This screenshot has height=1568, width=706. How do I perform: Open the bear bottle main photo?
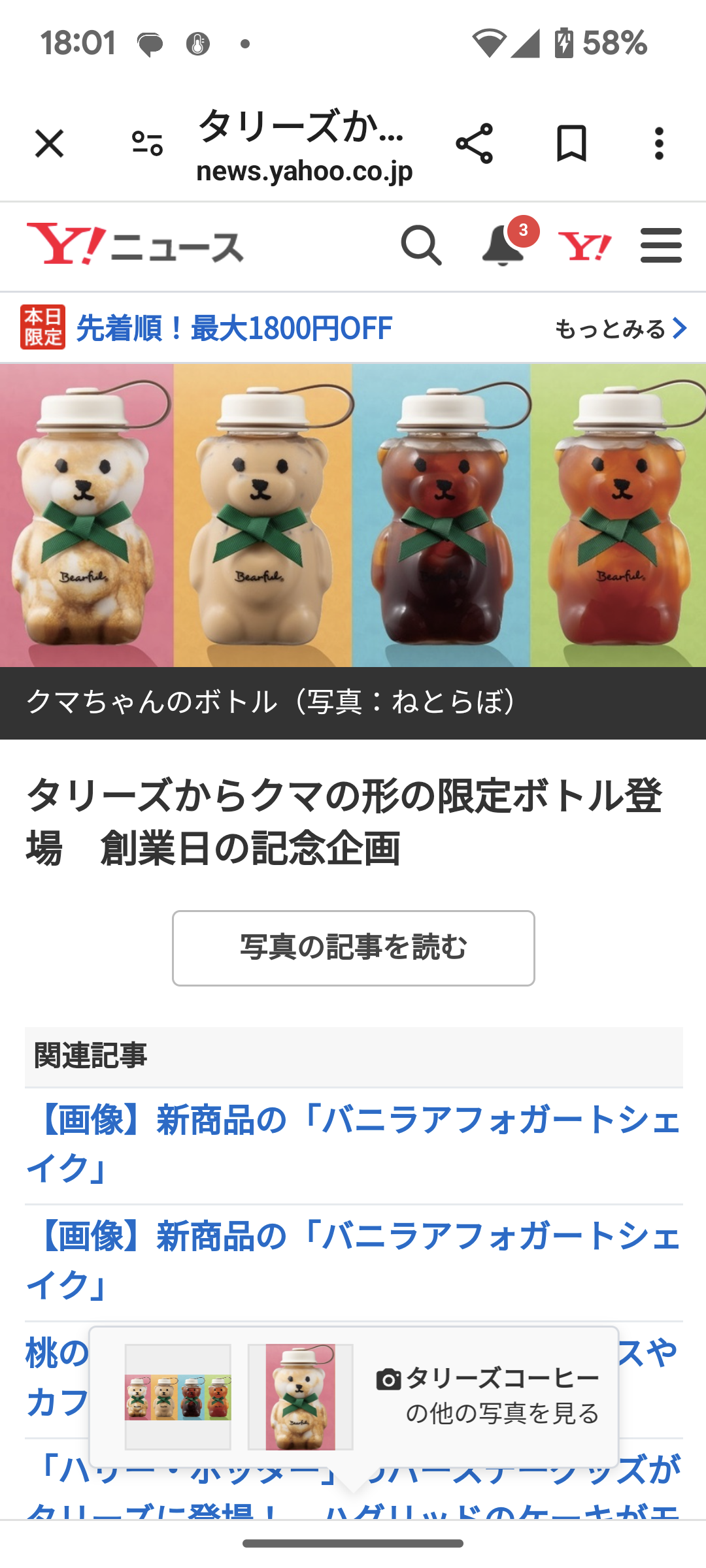point(353,515)
